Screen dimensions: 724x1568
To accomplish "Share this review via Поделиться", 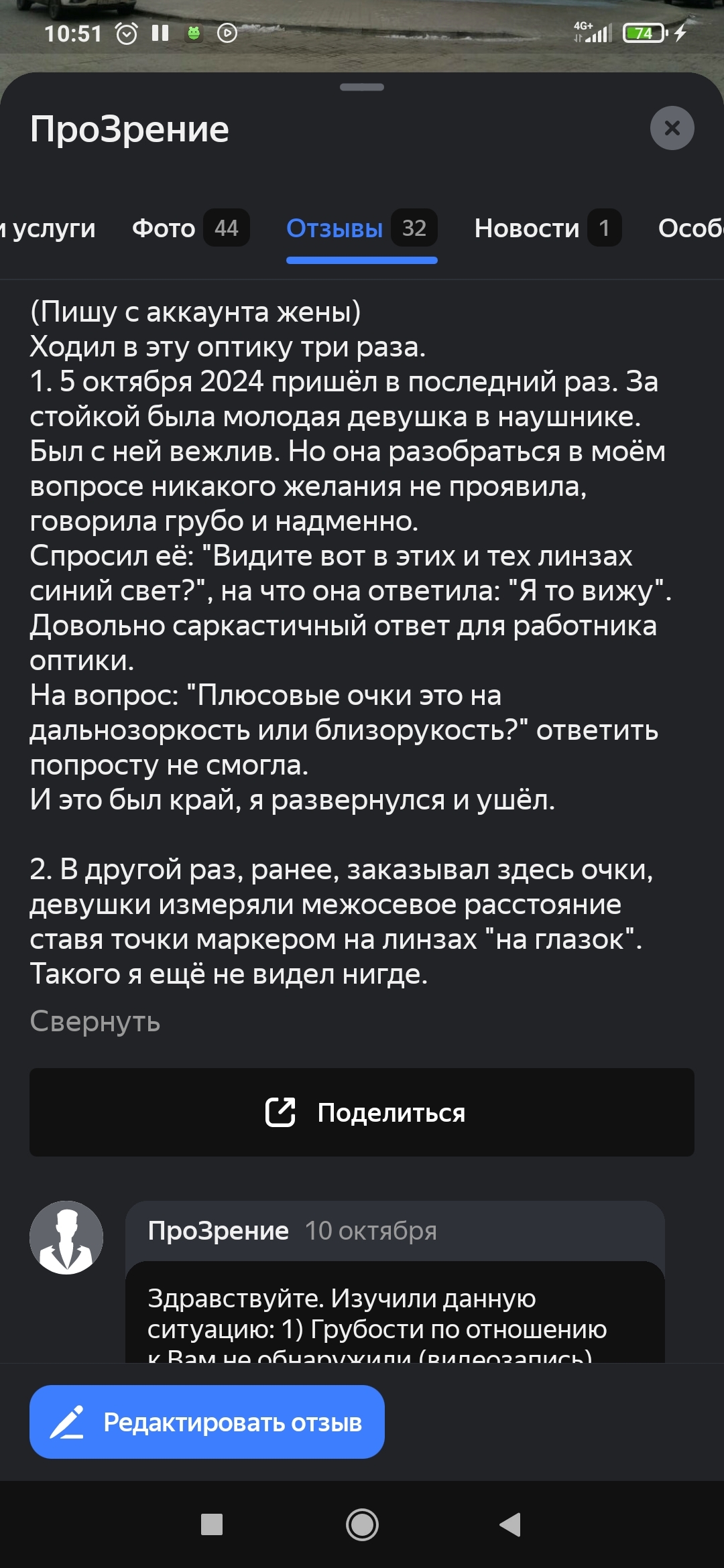I will click(x=362, y=1112).
